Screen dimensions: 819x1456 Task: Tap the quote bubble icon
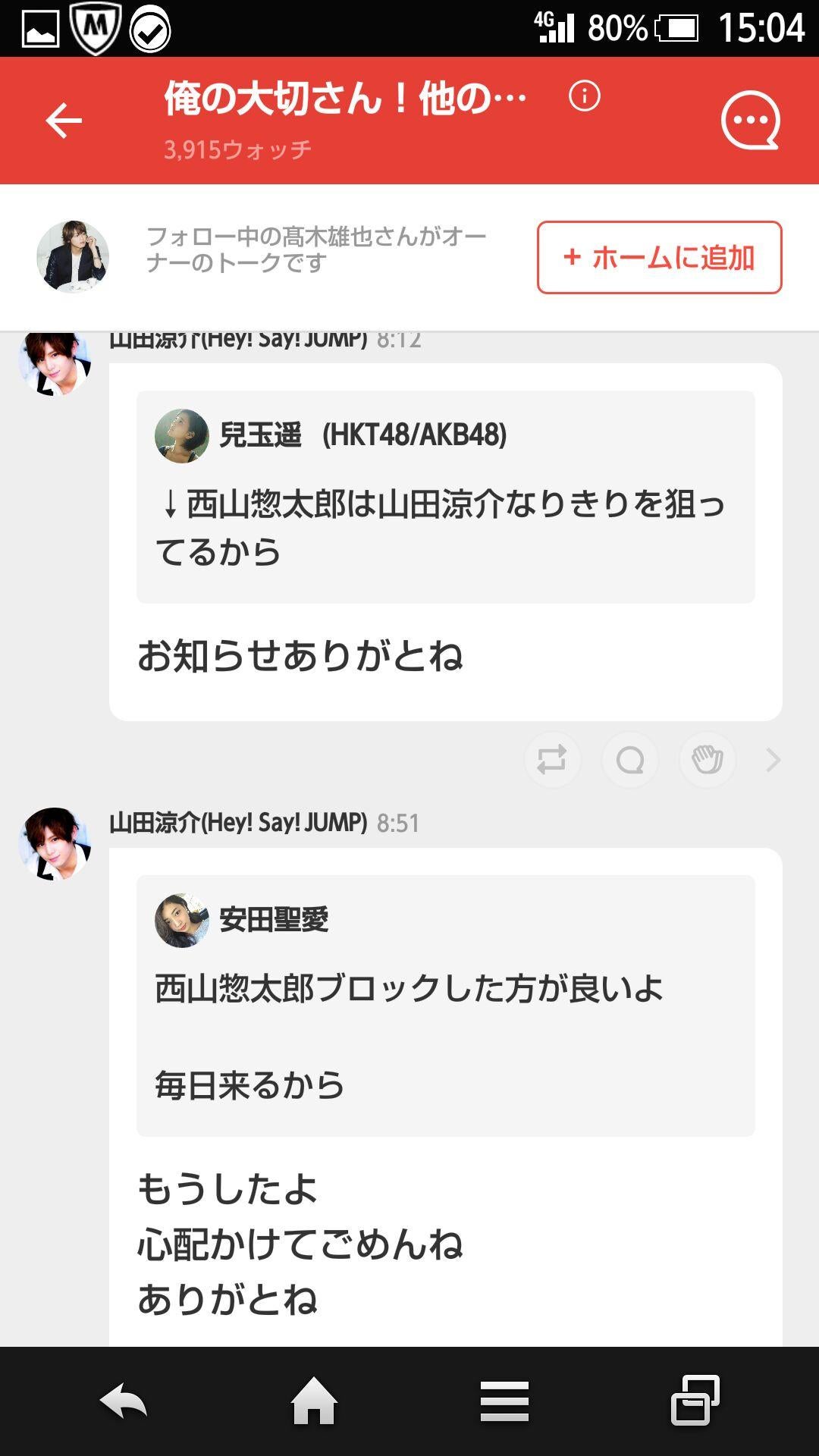pyautogui.click(x=630, y=760)
